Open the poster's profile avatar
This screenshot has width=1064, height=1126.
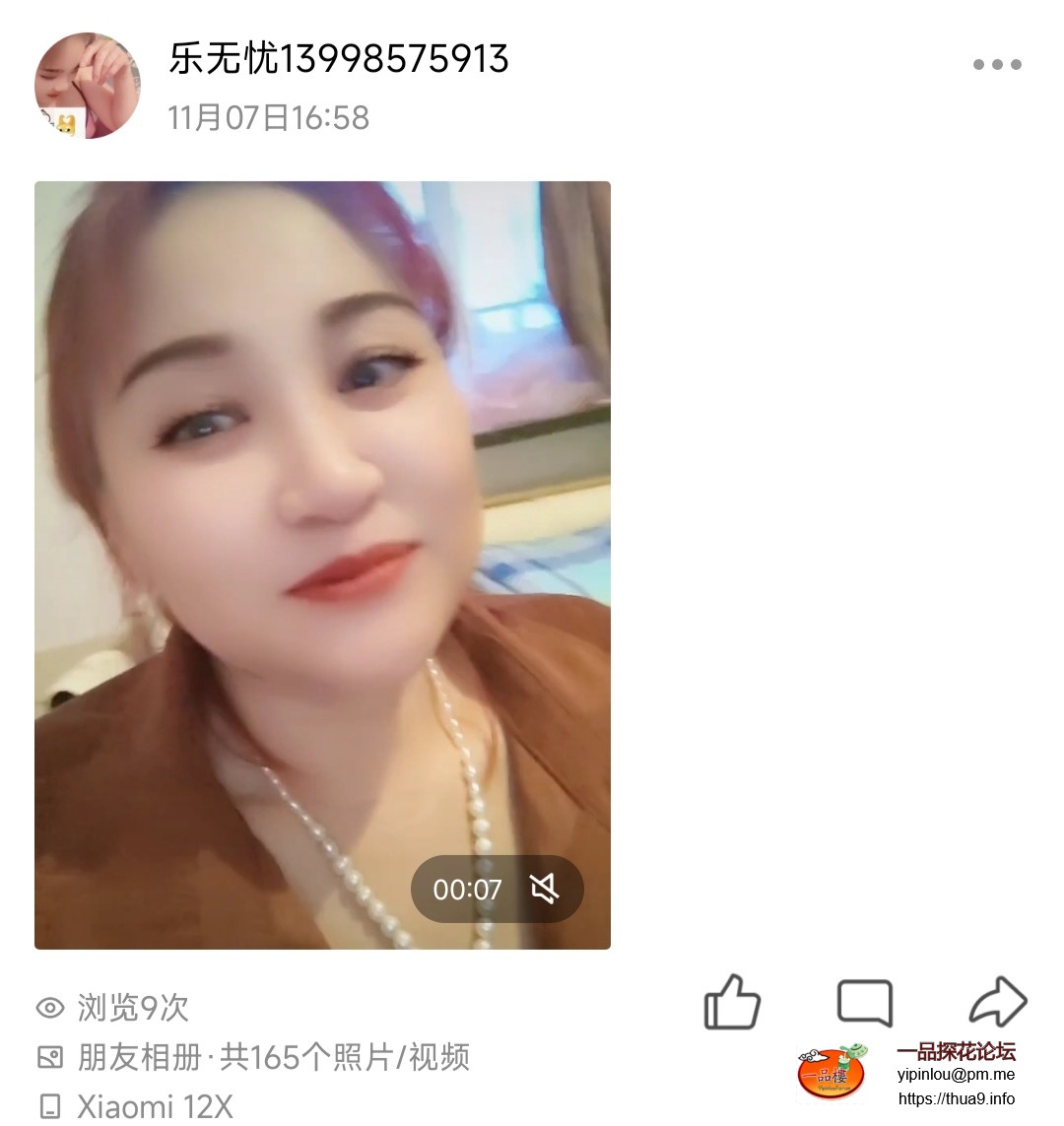coord(88,86)
